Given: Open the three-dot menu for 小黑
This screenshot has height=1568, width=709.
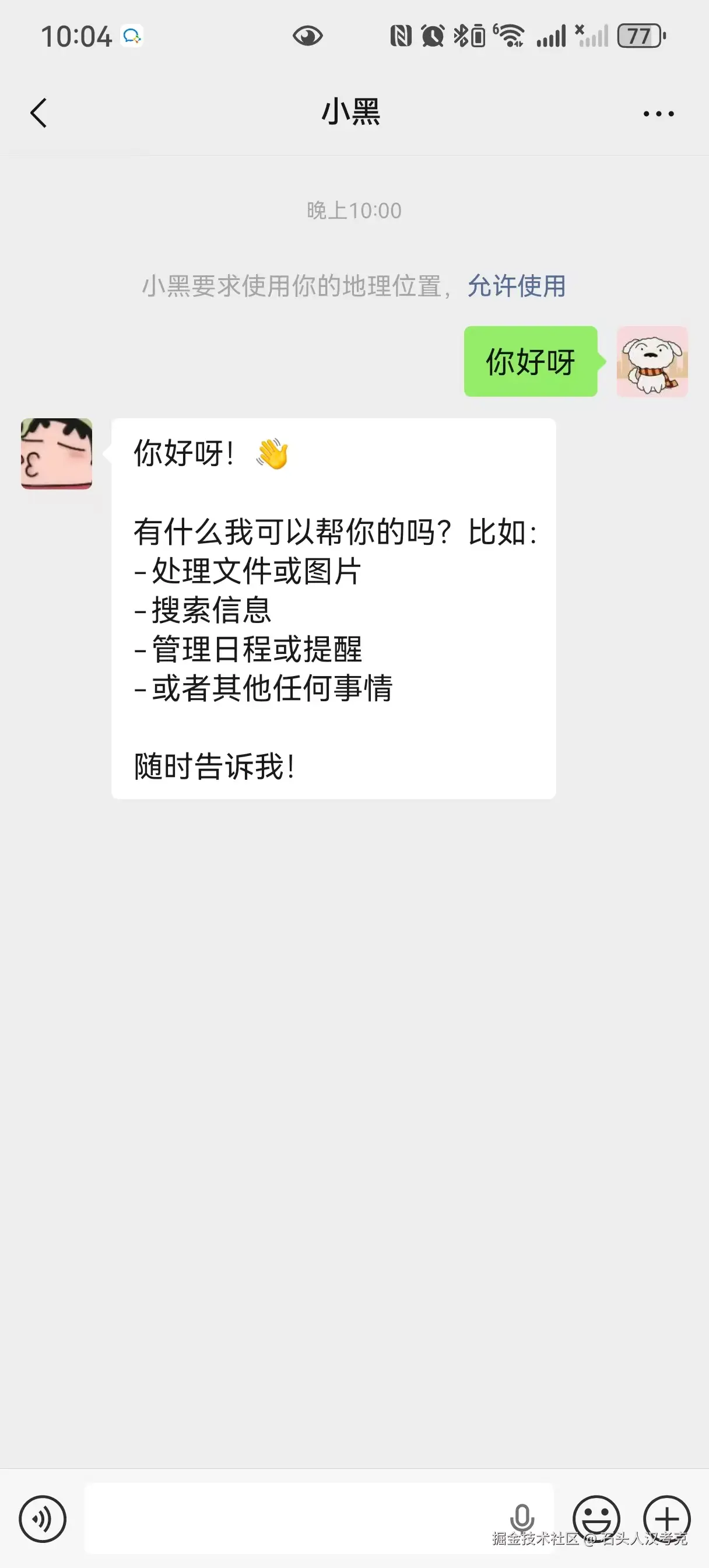Looking at the screenshot, I should pos(658,114).
